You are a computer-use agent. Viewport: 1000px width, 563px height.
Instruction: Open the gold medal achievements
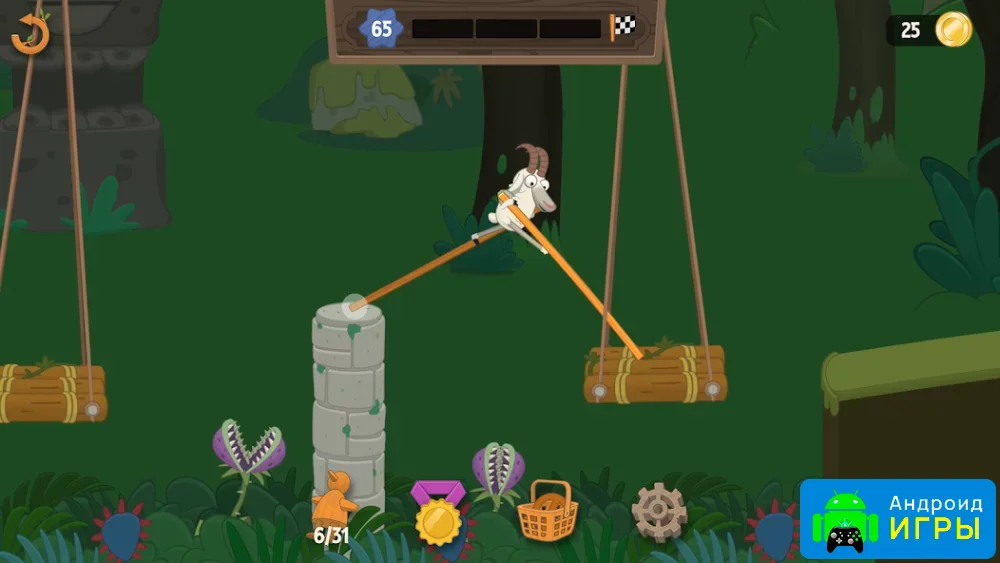coord(438,514)
